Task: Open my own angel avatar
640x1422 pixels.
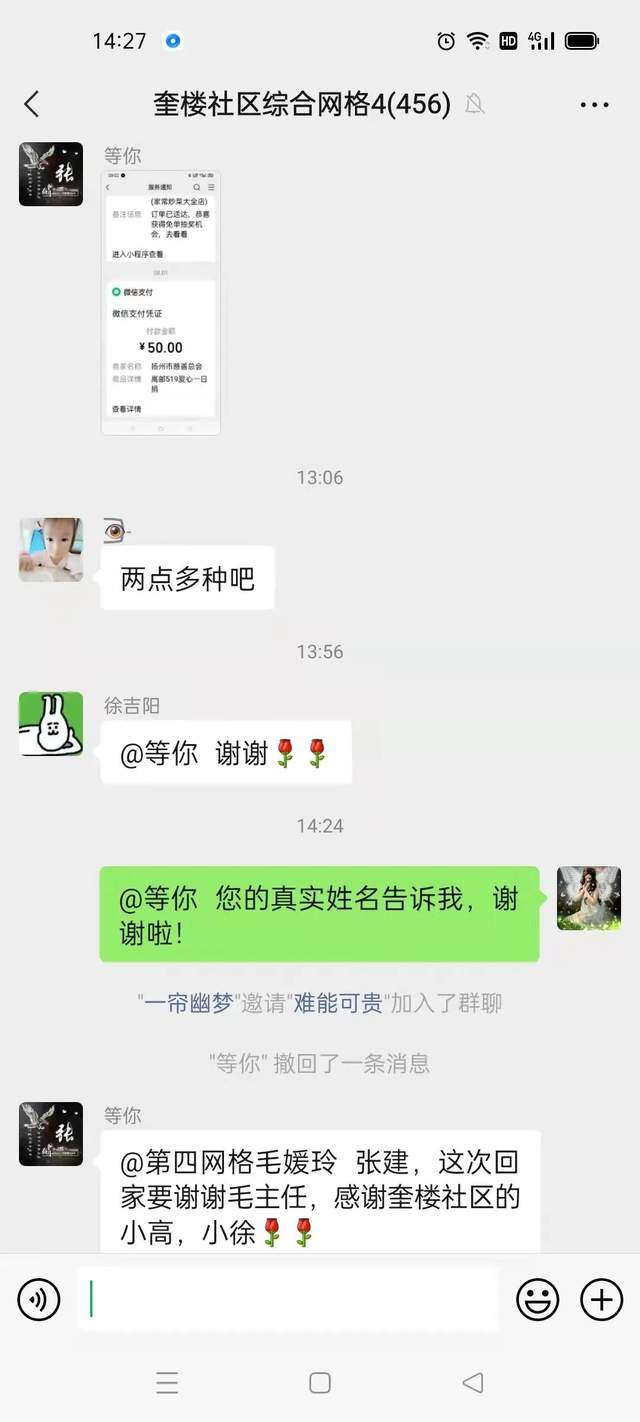Action: (x=589, y=898)
